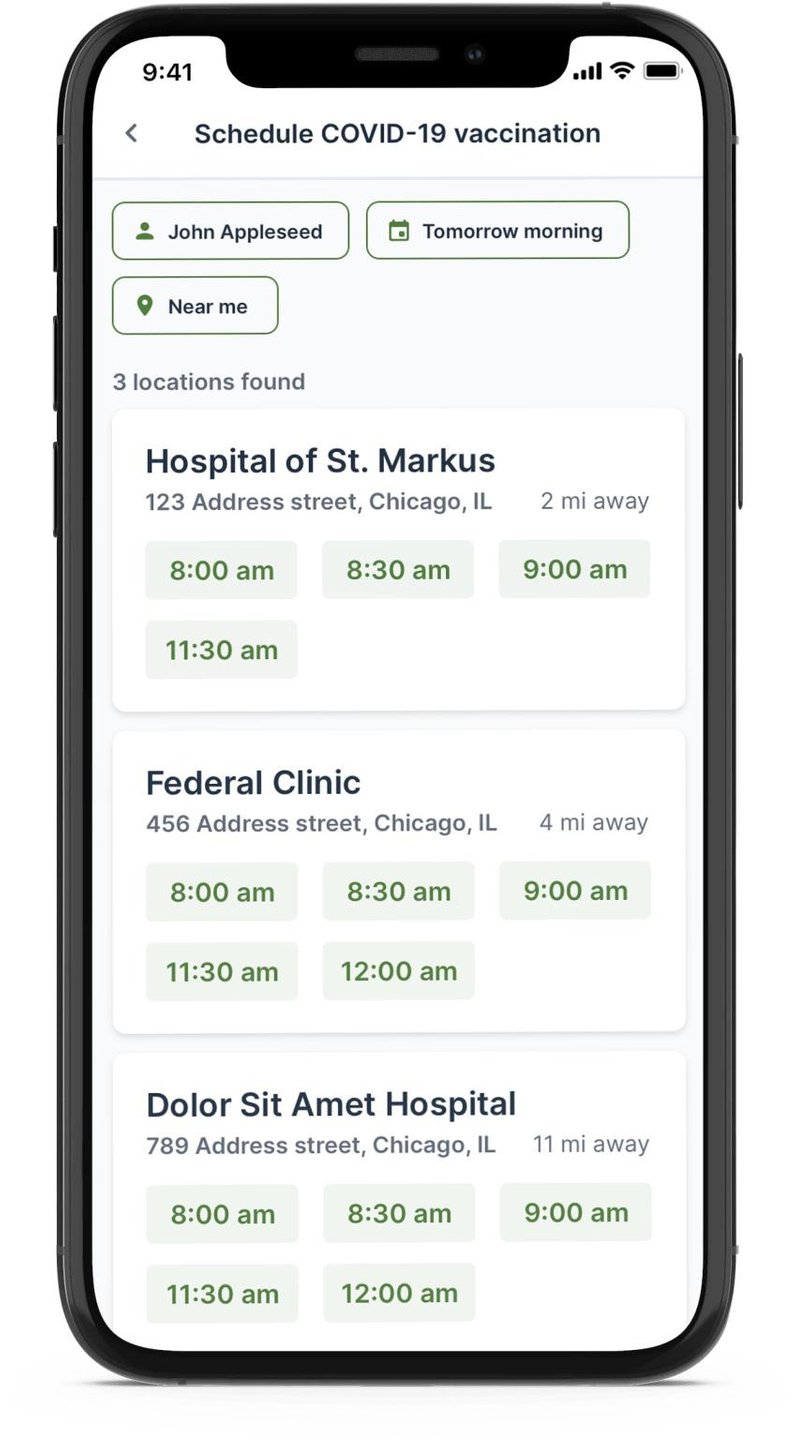
Task: Pick 11:30 am at Dolor Sit Amet Hospital
Action: pyautogui.click(x=222, y=1293)
